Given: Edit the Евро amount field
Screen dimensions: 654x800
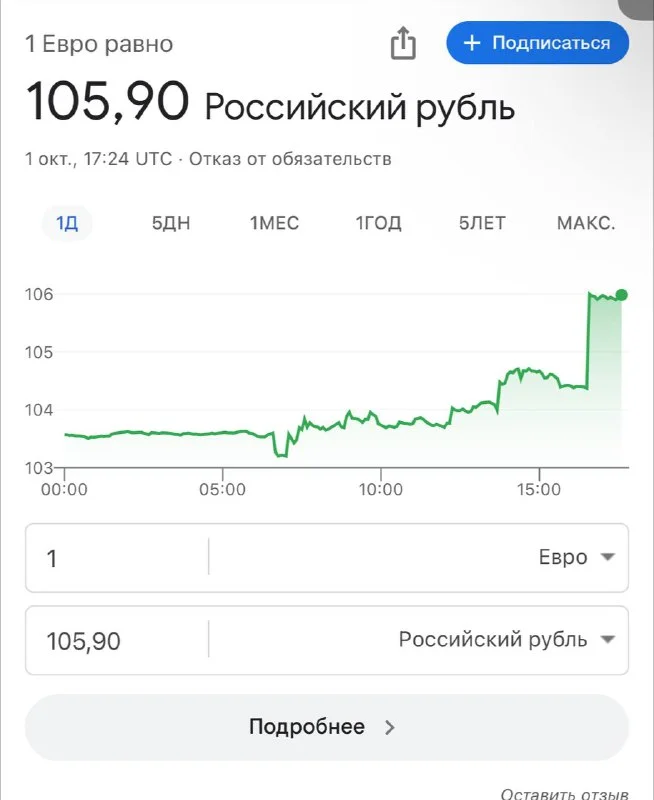Looking at the screenshot, I should coord(115,557).
